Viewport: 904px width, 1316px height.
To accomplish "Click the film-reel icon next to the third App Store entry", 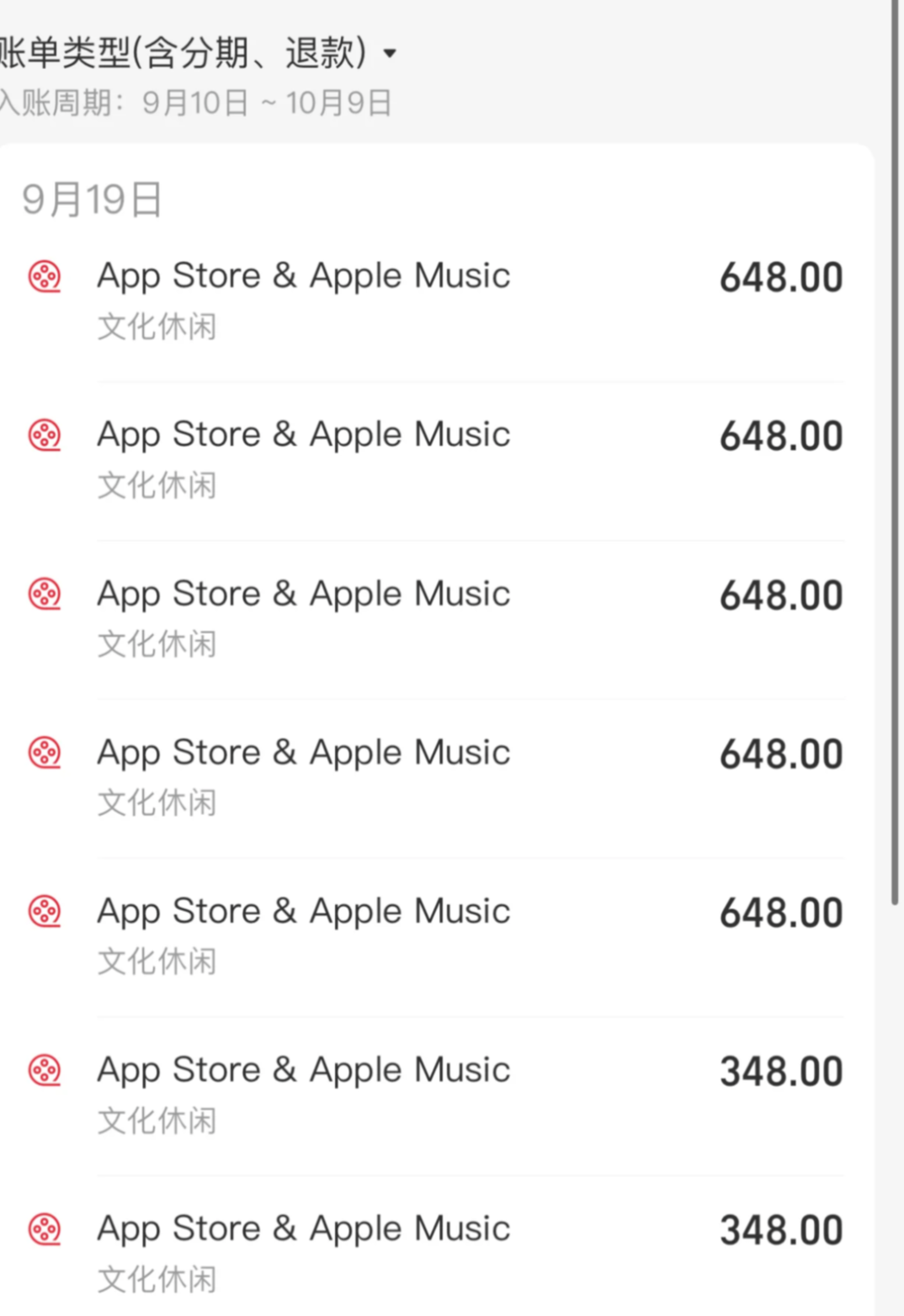I will [x=45, y=594].
